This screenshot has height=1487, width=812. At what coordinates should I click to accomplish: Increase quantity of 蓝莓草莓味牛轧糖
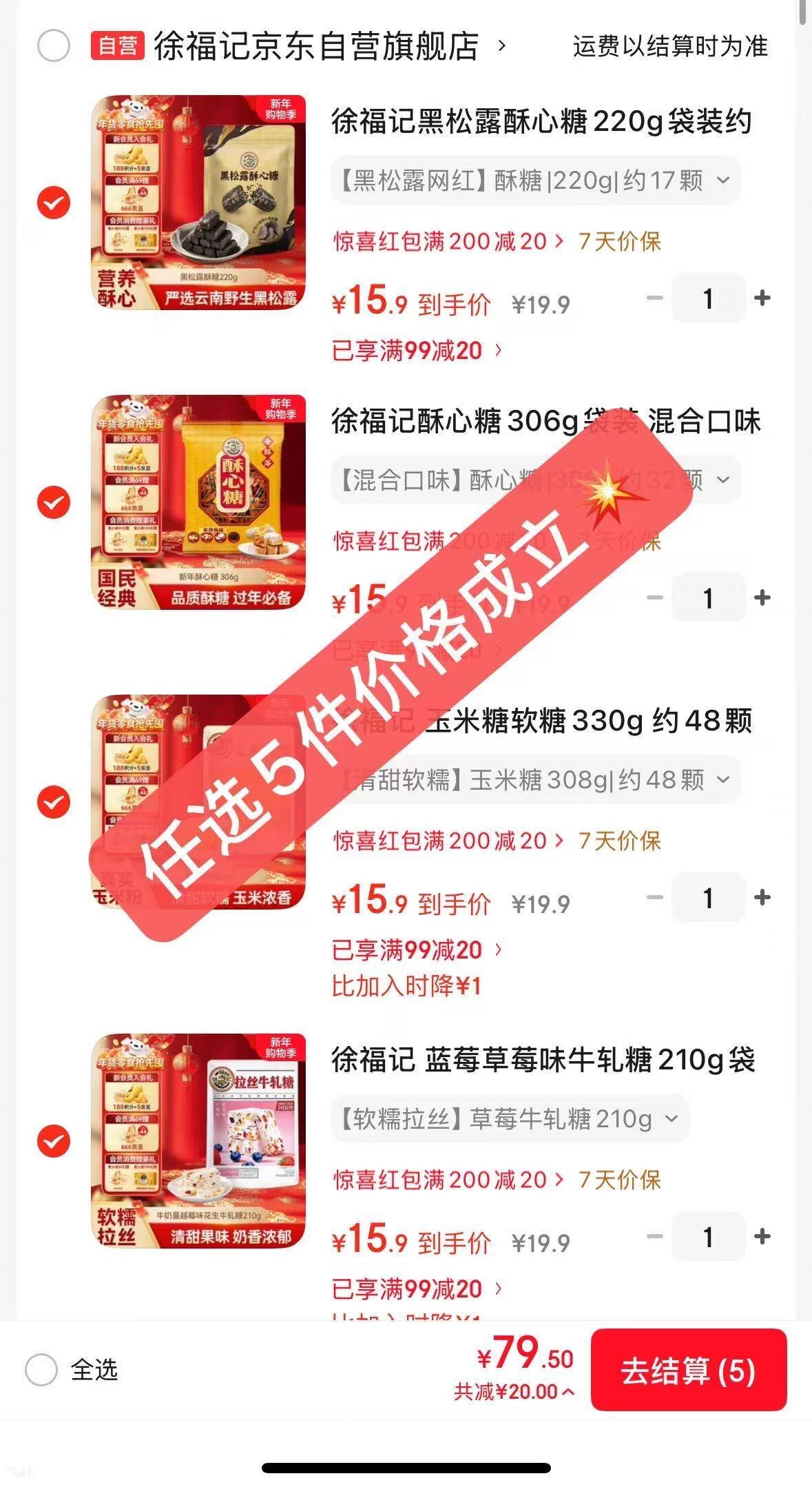(x=762, y=1236)
